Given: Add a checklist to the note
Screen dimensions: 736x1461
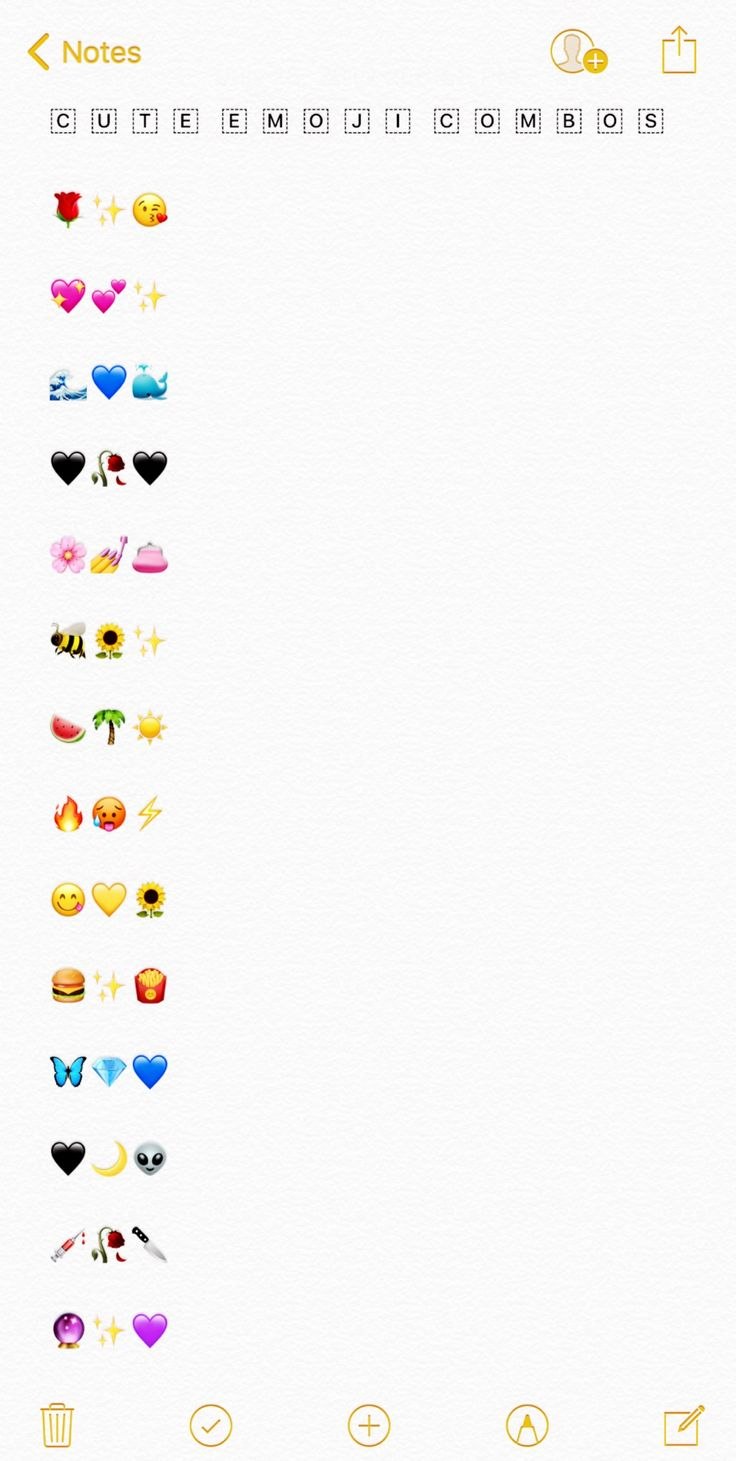Looking at the screenshot, I should 211,1425.
